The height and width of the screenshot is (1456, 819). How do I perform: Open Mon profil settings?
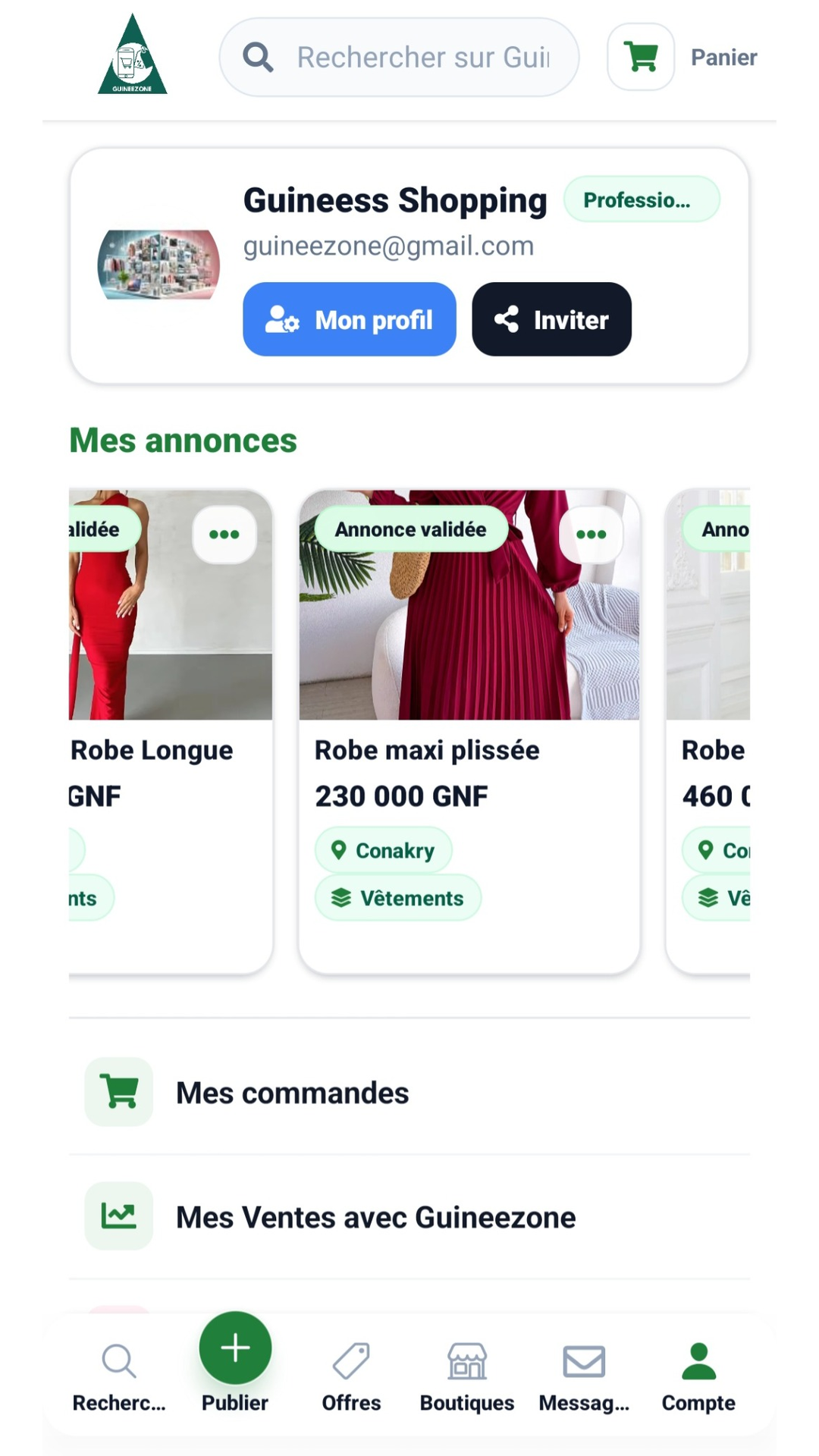click(350, 319)
